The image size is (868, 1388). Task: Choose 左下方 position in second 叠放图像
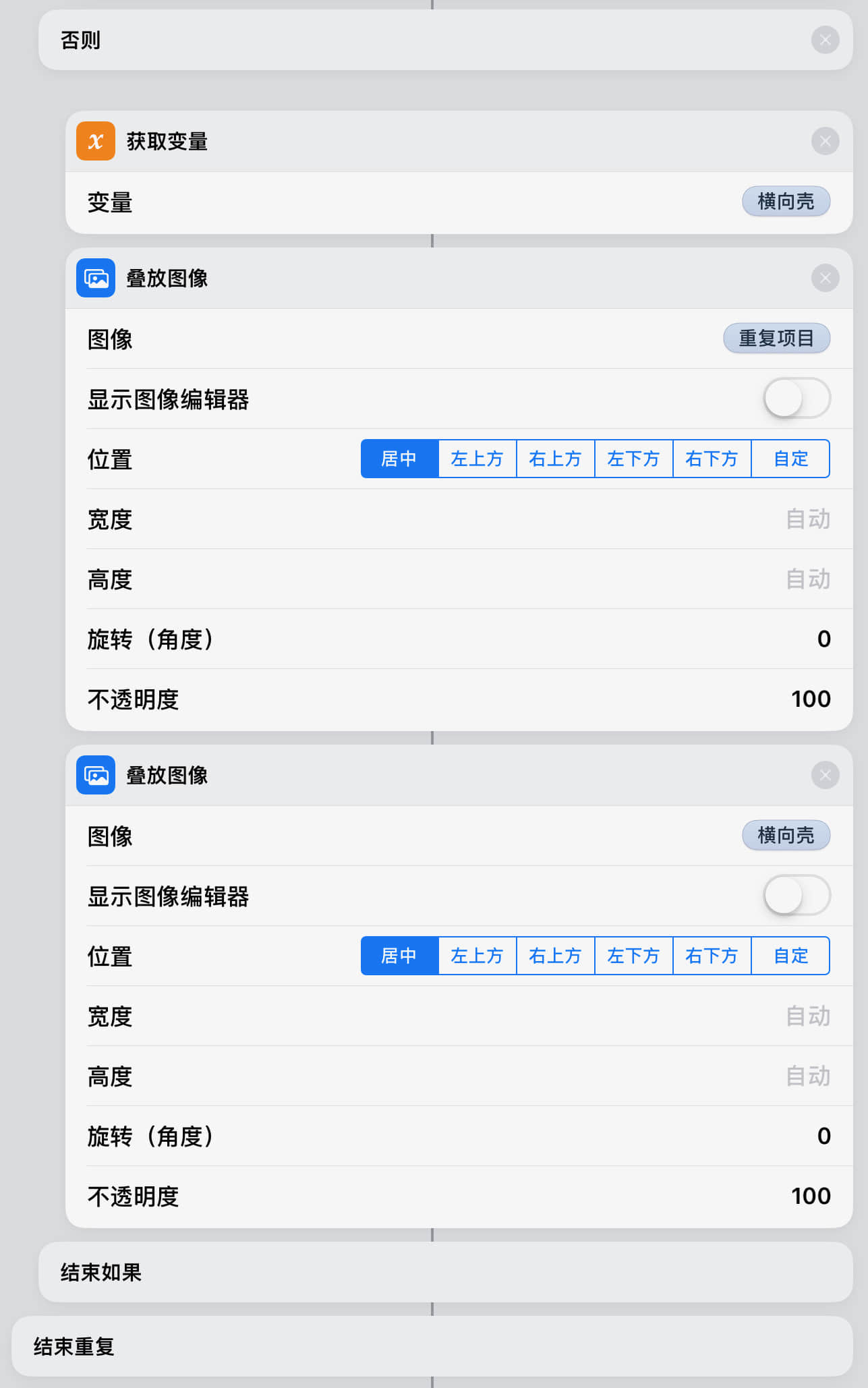tap(633, 956)
